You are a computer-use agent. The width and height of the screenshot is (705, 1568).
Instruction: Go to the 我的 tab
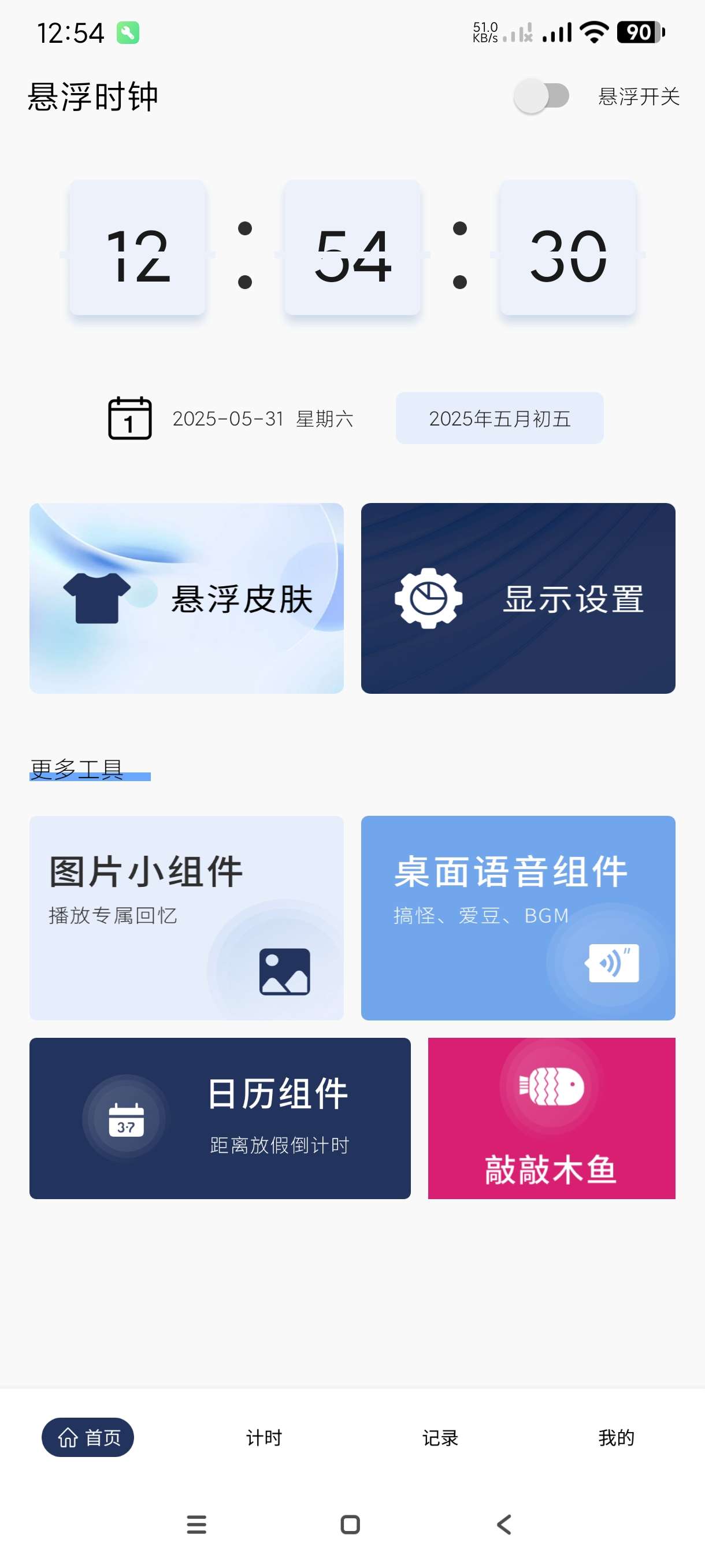tap(615, 1438)
